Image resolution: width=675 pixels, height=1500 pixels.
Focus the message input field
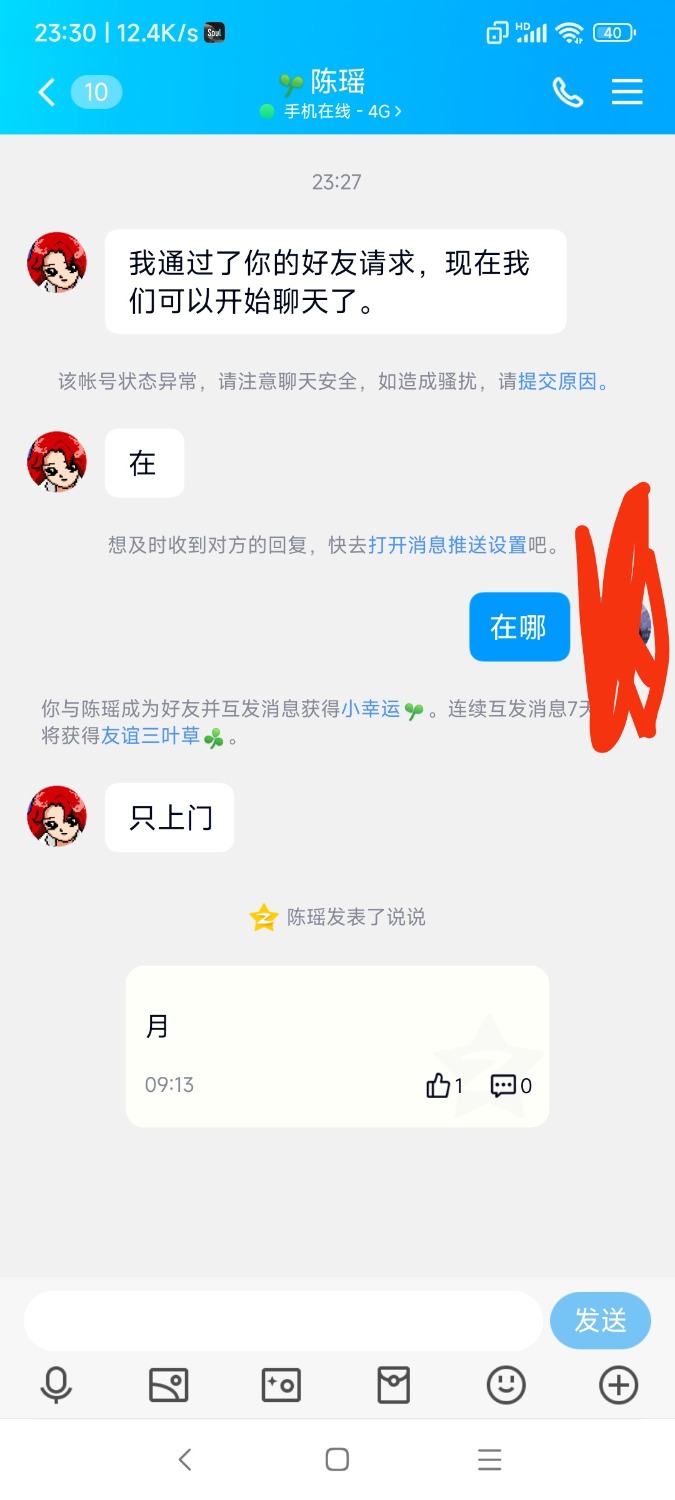tap(283, 1320)
